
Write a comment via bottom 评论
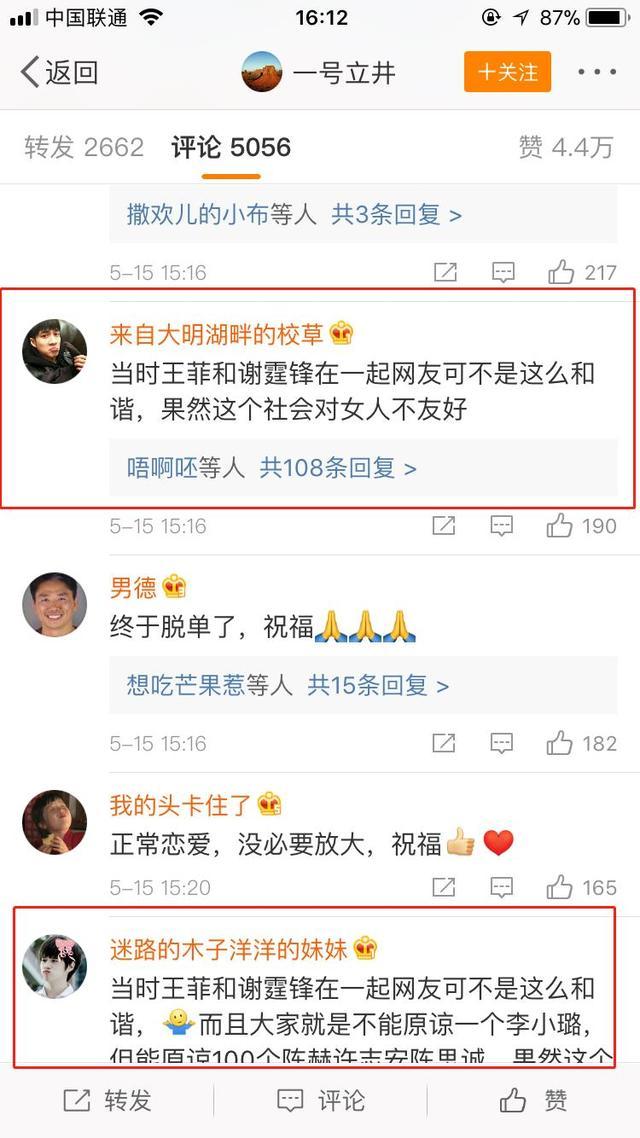tap(320, 1101)
